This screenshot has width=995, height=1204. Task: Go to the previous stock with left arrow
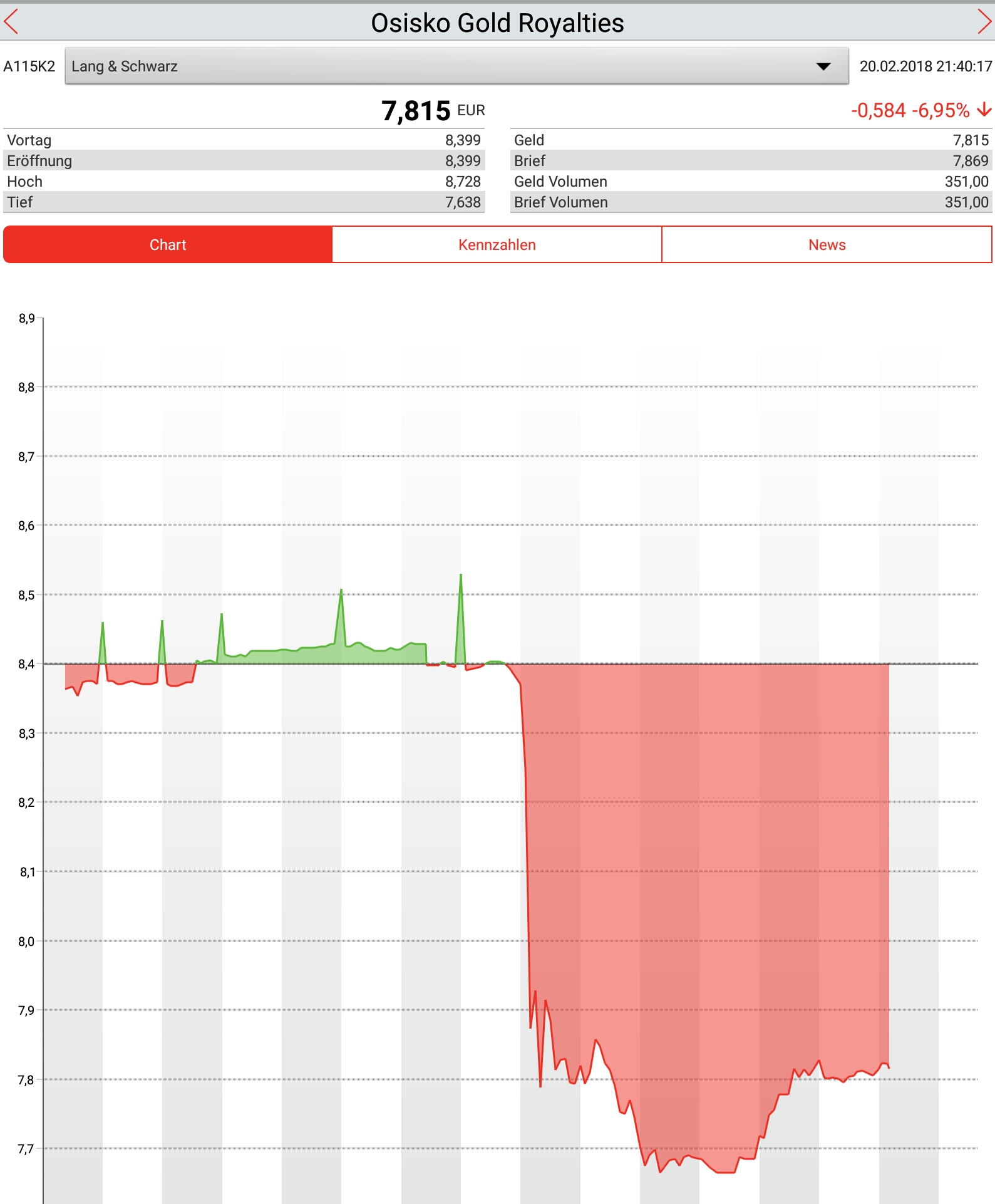click(x=11, y=23)
